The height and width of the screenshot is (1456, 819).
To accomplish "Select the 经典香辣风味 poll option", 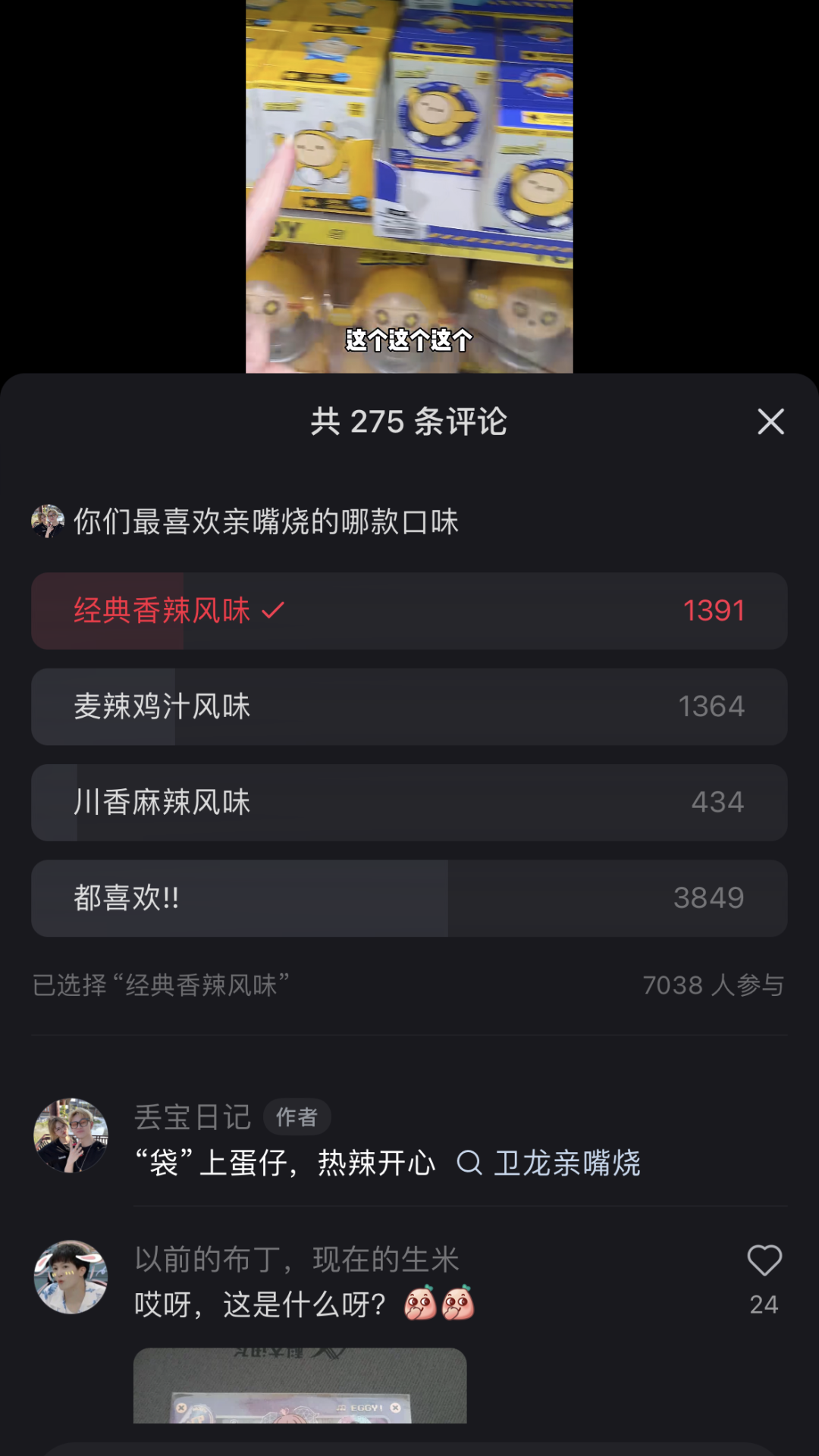I will pos(409,611).
